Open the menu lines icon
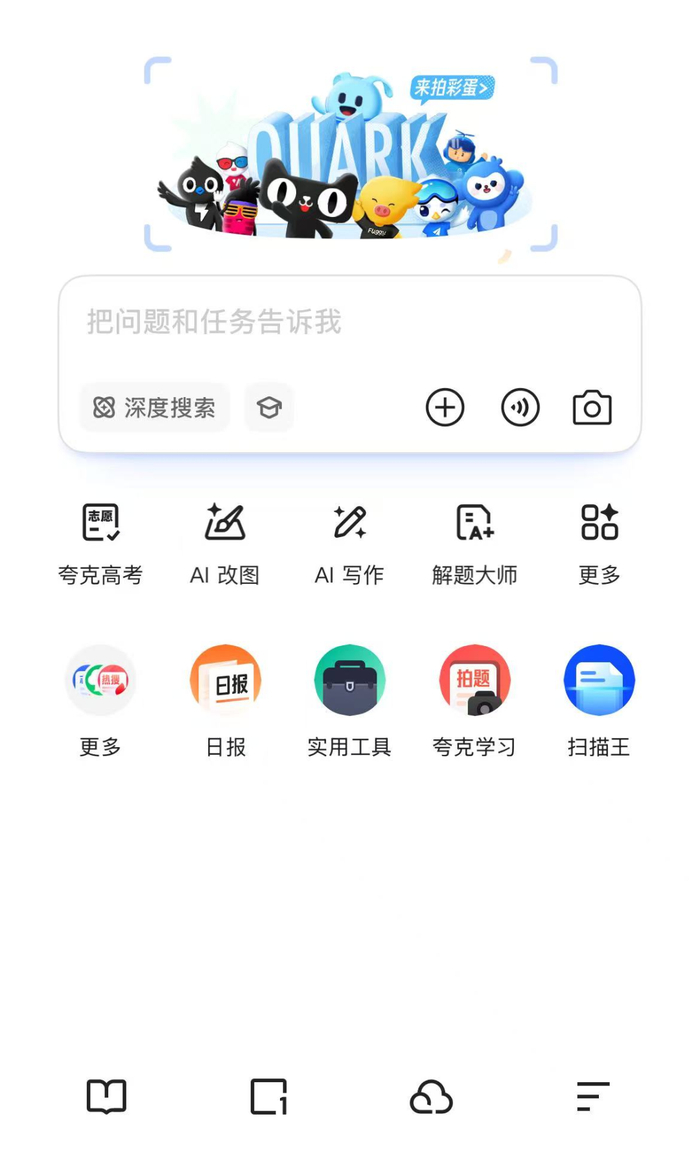Viewport: 700px width, 1152px height. (x=592, y=1097)
